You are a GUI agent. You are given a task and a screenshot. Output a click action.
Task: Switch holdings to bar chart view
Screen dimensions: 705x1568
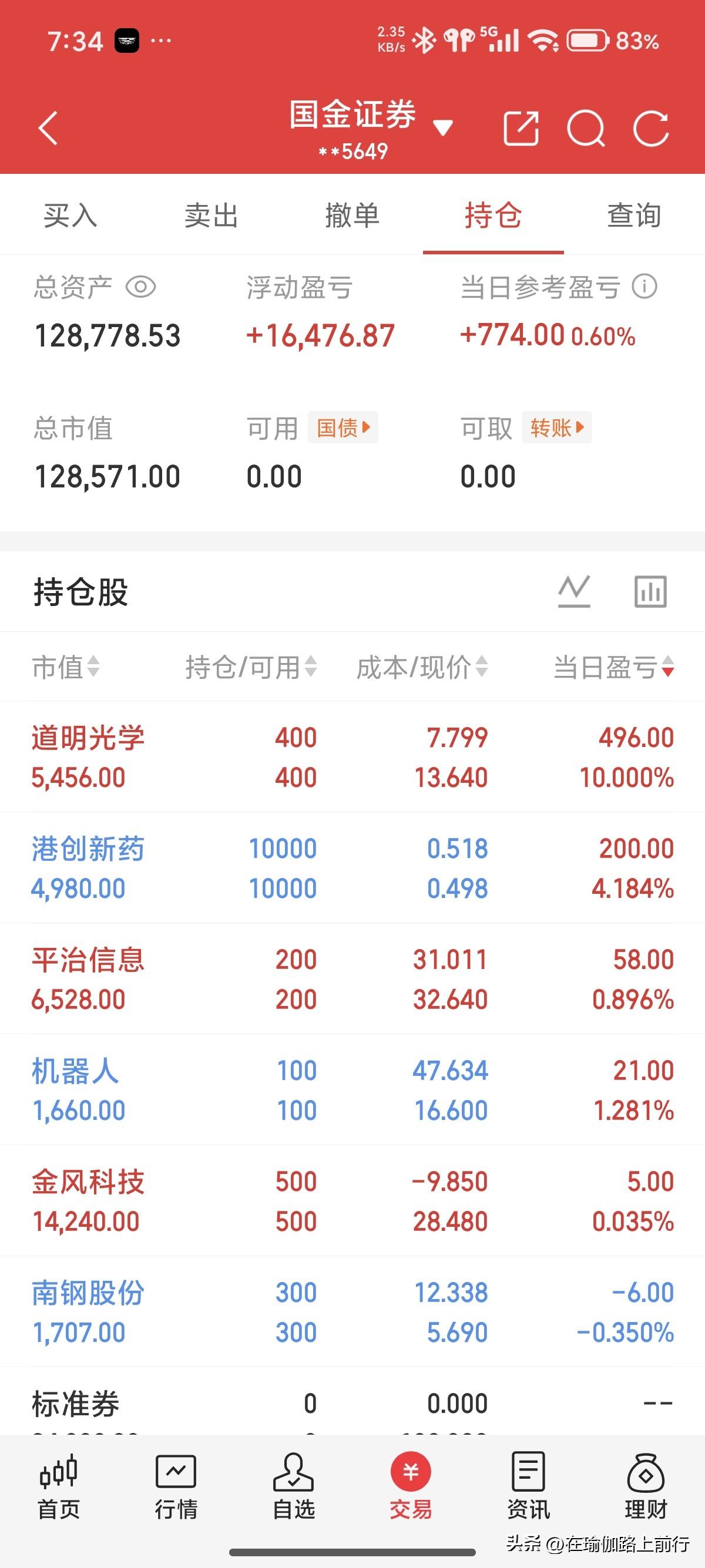point(650,591)
